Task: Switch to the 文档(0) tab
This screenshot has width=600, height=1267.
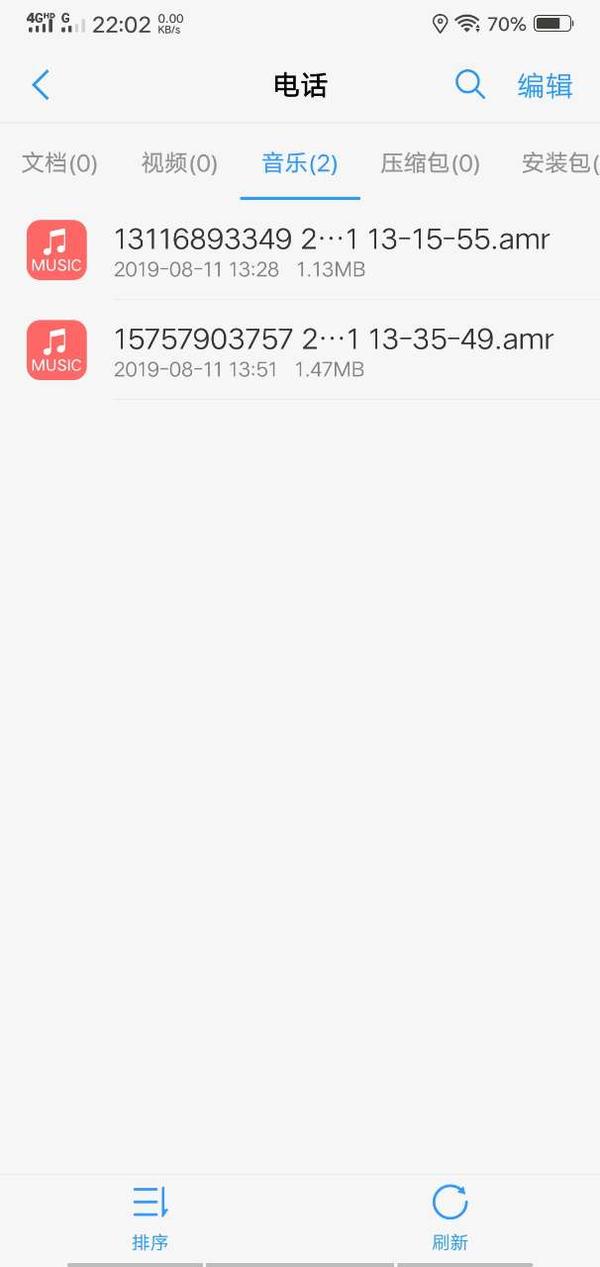Action: pos(60,163)
